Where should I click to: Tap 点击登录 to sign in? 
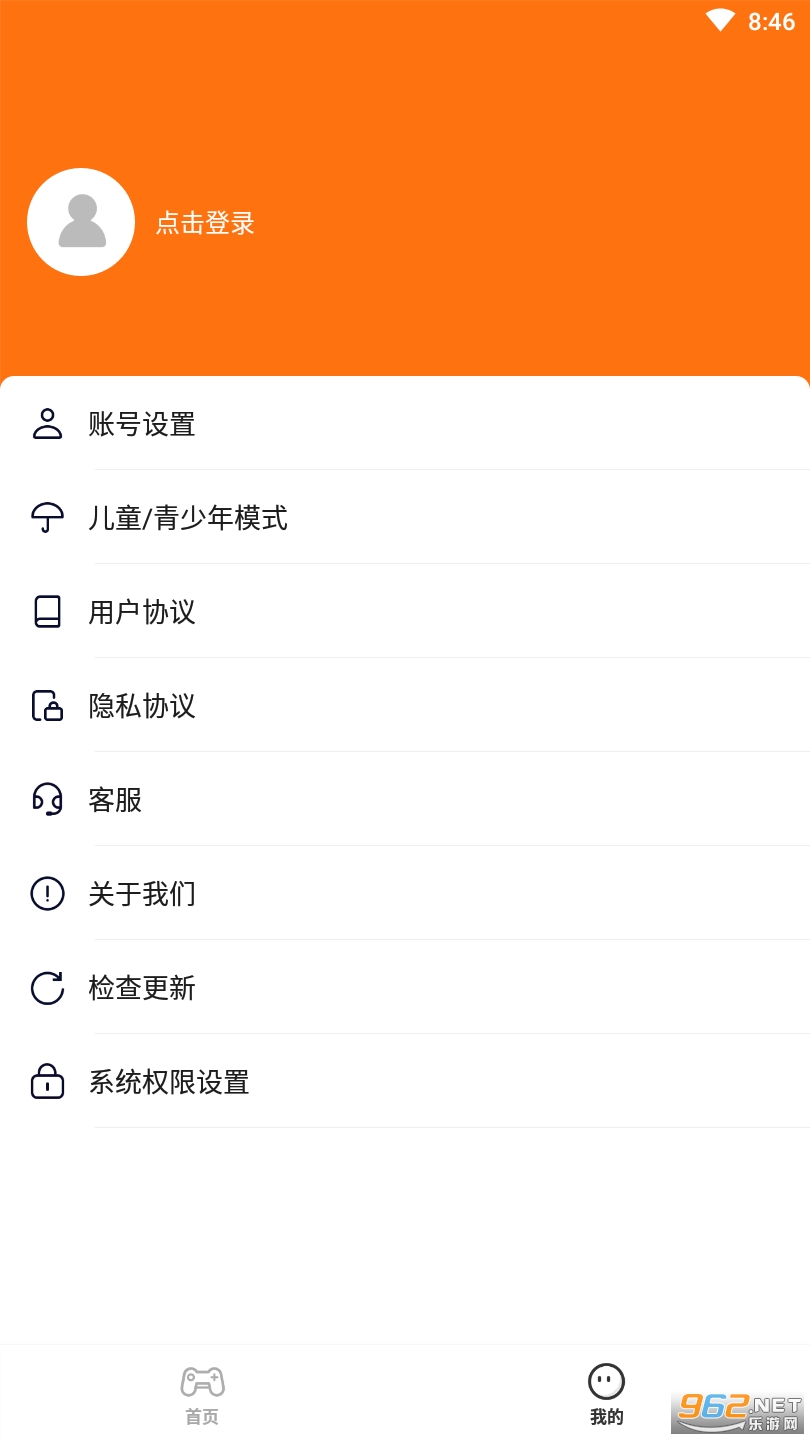tap(205, 223)
